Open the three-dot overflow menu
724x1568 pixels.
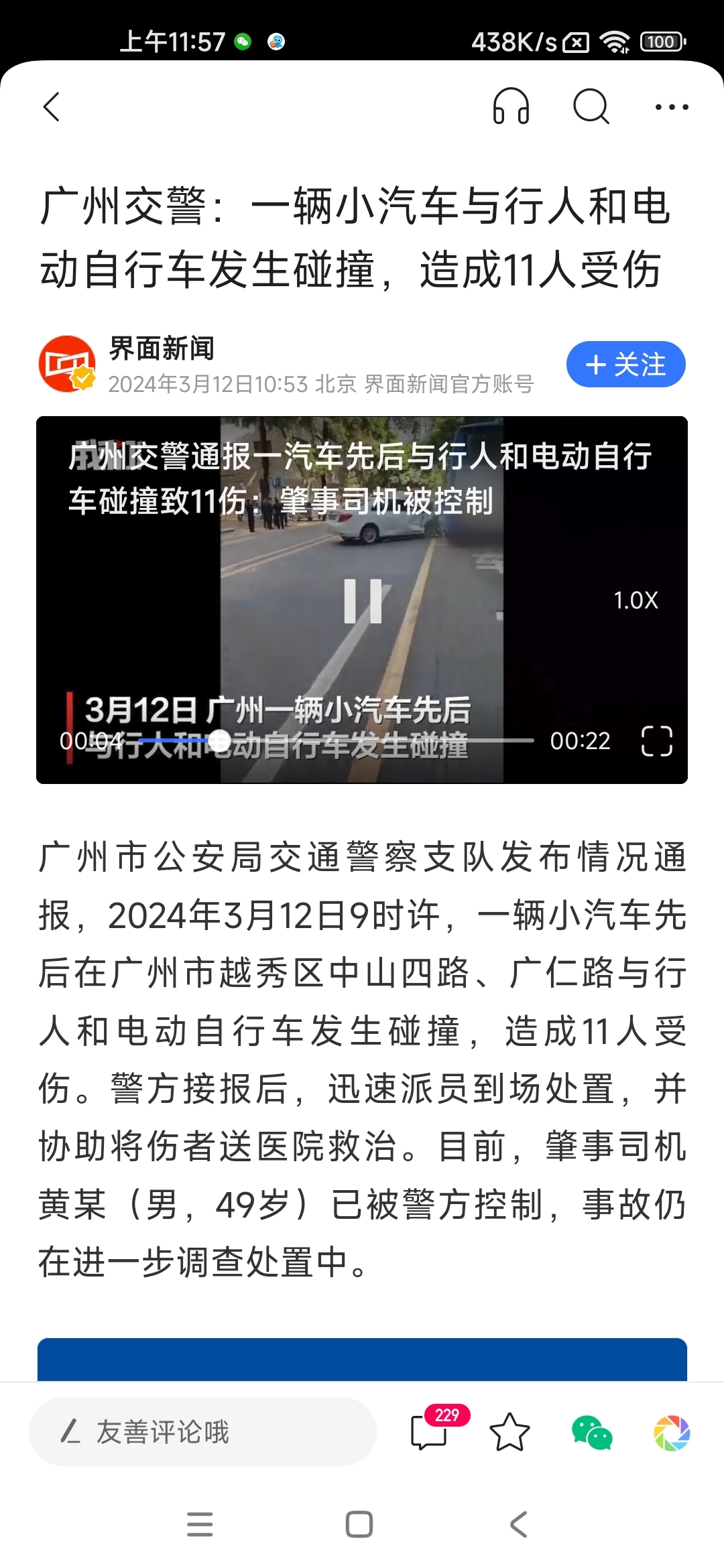click(x=671, y=107)
